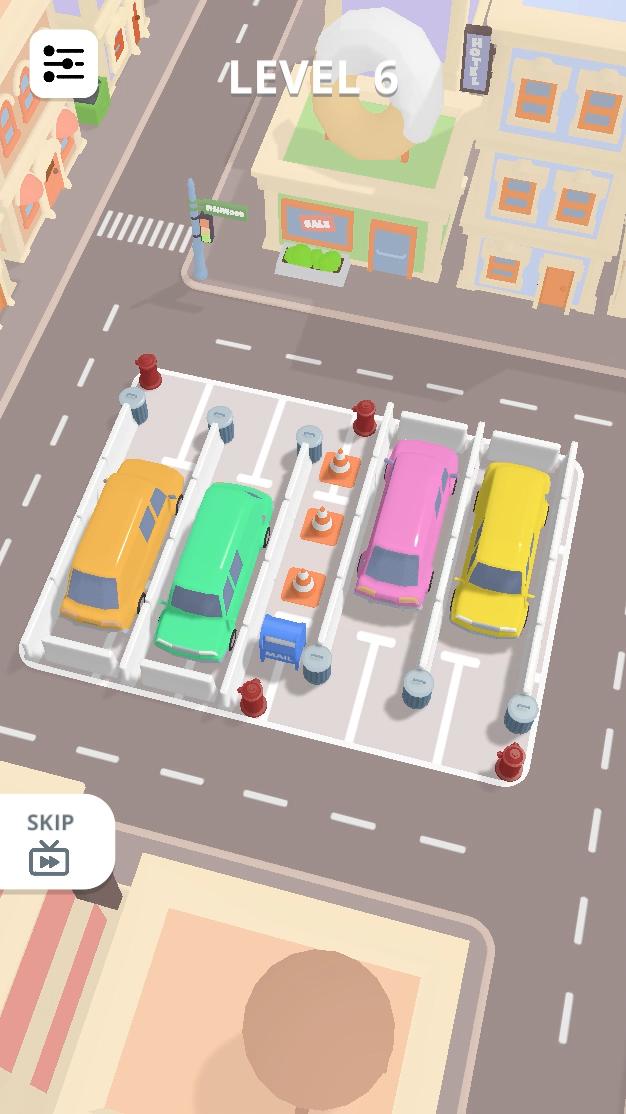
Task: Open the settings sliders button
Action: [x=64, y=64]
